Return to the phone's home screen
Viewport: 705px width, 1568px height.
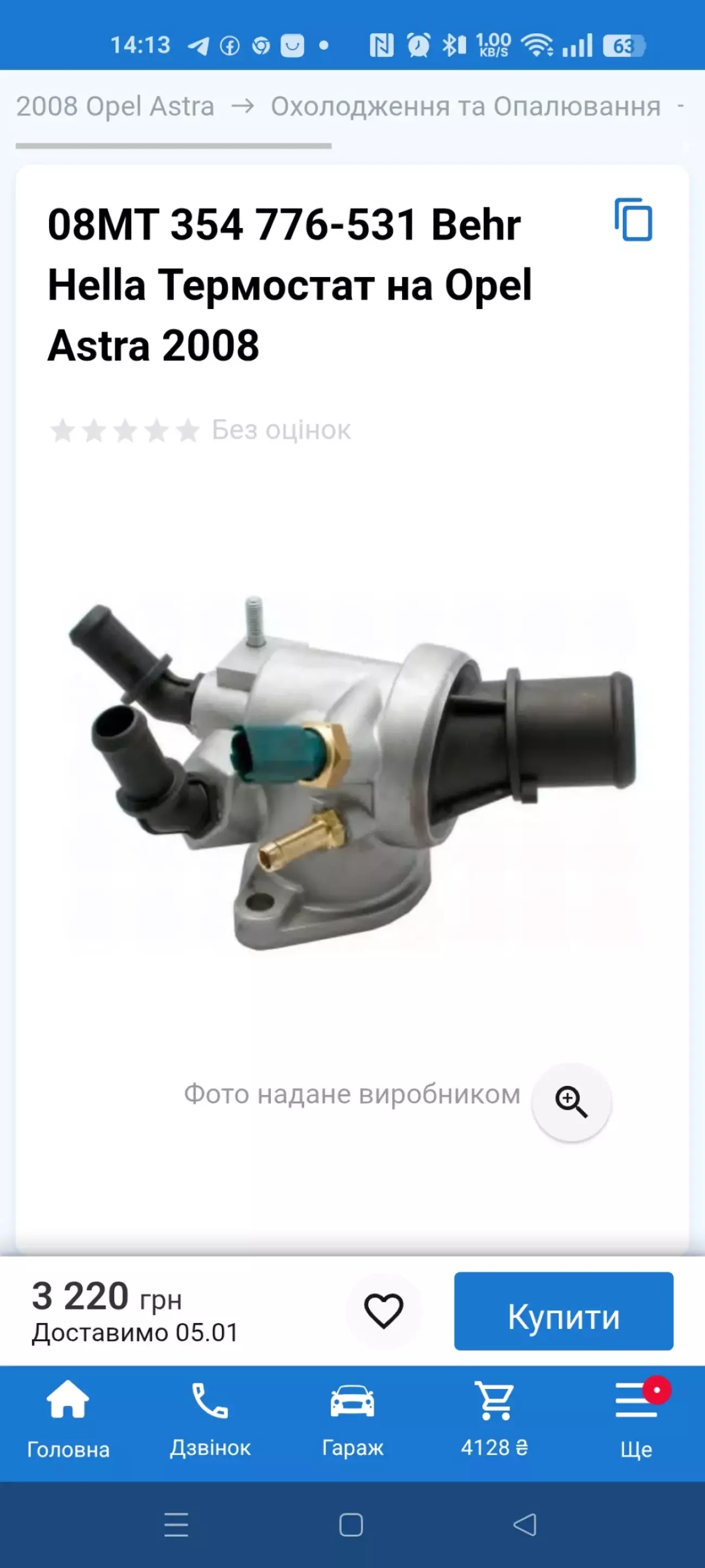(351, 1525)
